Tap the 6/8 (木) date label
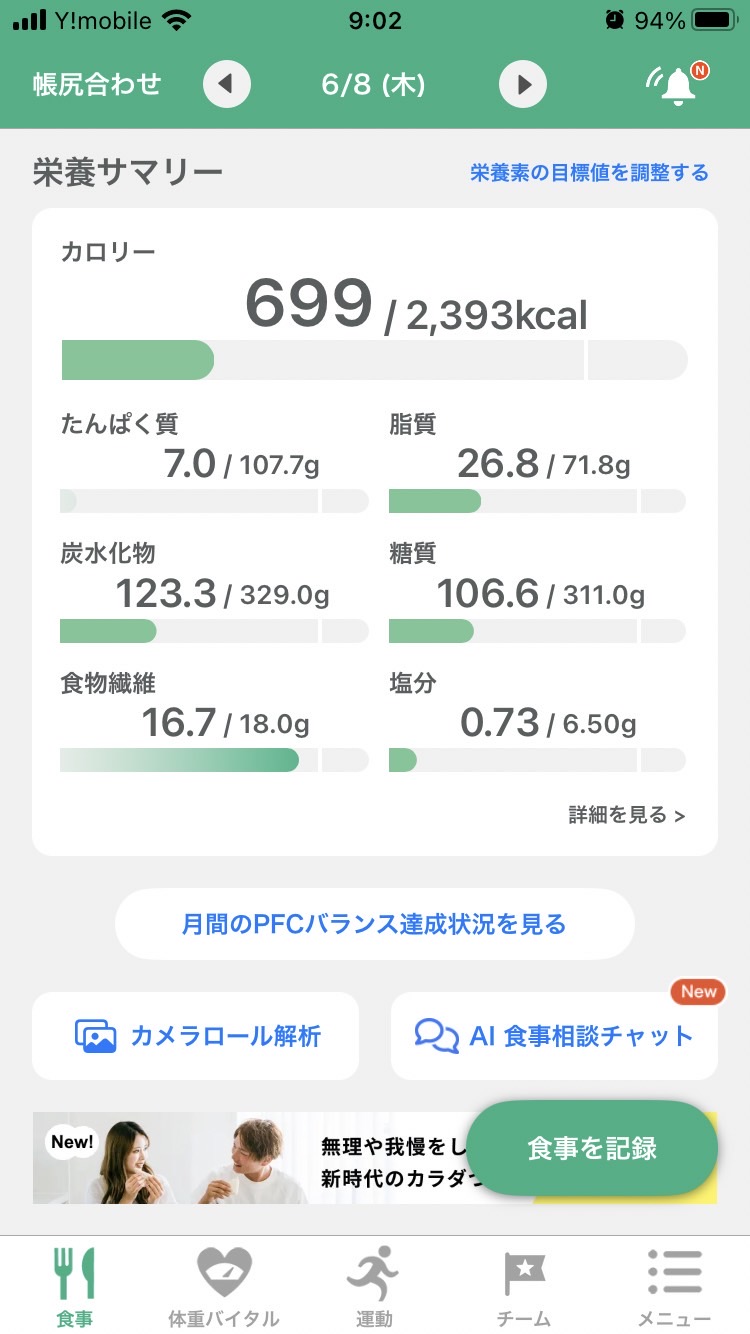The width and height of the screenshot is (750, 1334). pyautogui.click(x=374, y=85)
